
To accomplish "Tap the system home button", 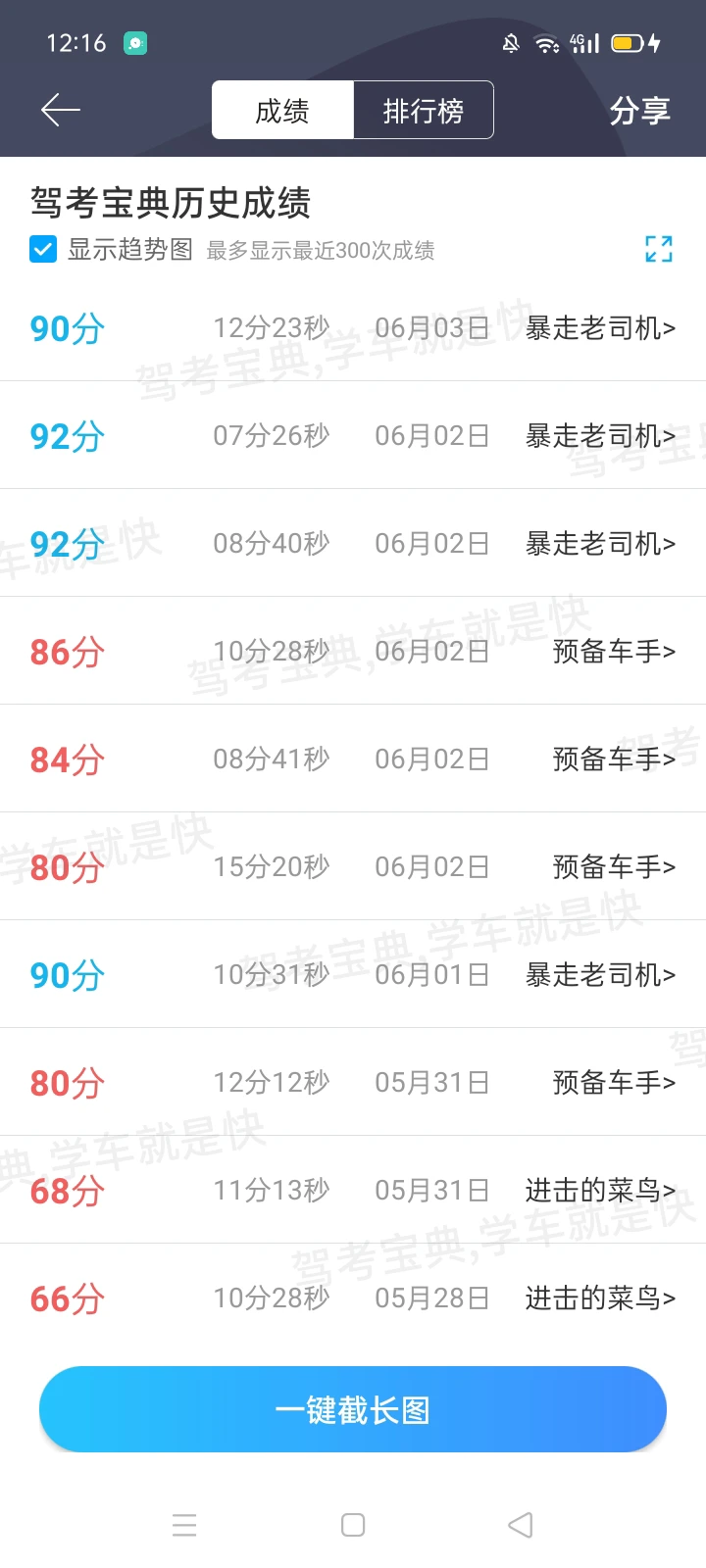I will pyautogui.click(x=353, y=1525).
